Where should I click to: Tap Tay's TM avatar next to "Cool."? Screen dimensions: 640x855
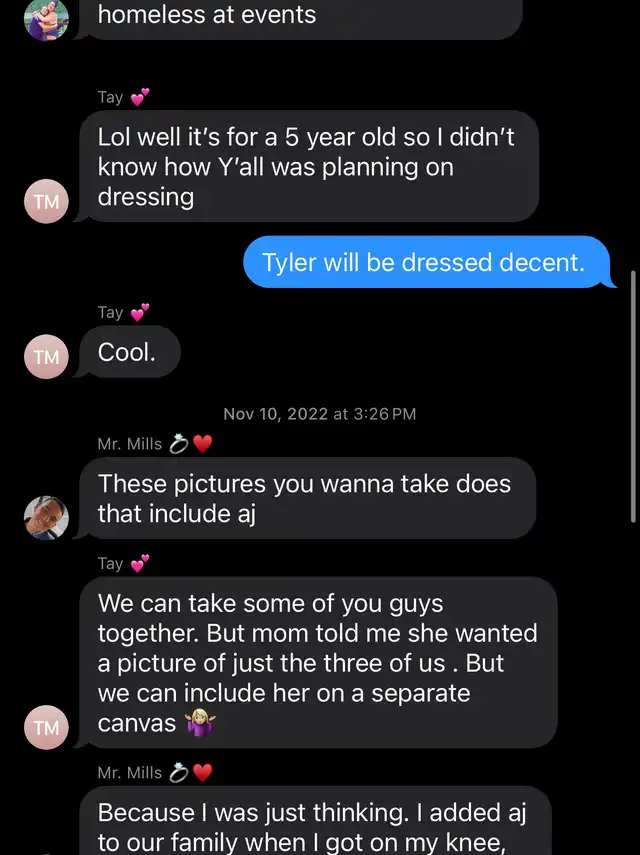pyautogui.click(x=46, y=357)
